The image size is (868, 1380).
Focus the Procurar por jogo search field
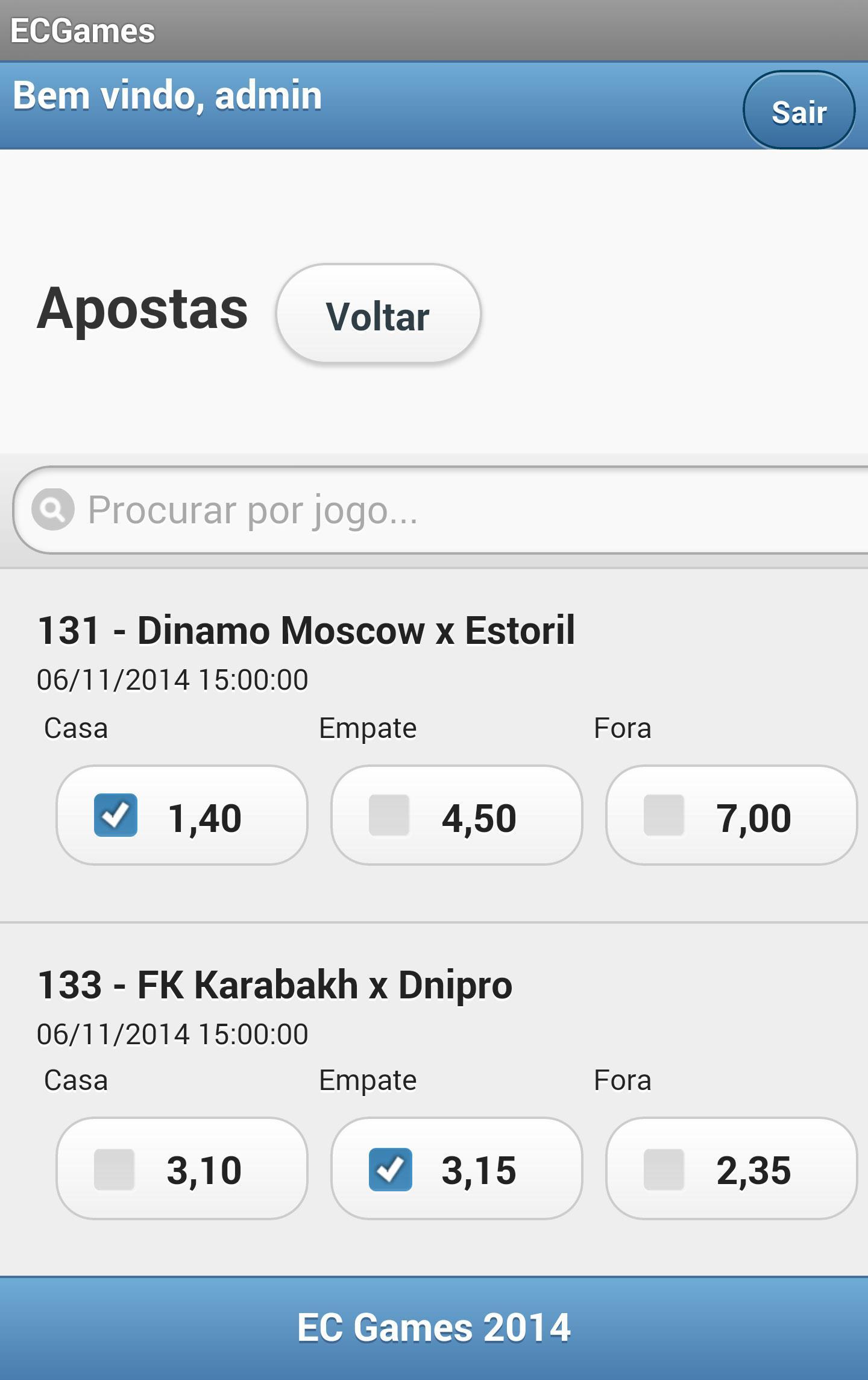coord(458,510)
